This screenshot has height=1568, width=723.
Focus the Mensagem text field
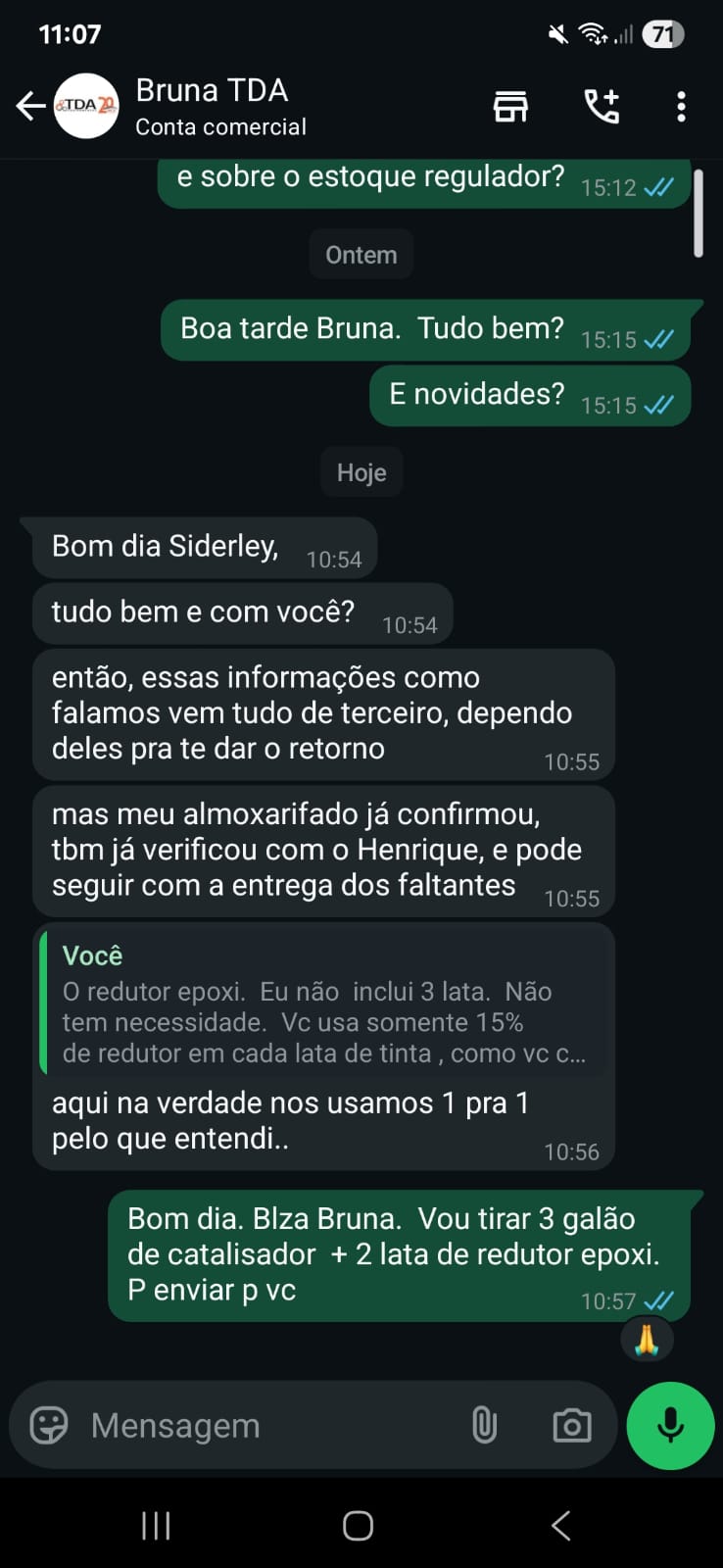(x=265, y=1425)
